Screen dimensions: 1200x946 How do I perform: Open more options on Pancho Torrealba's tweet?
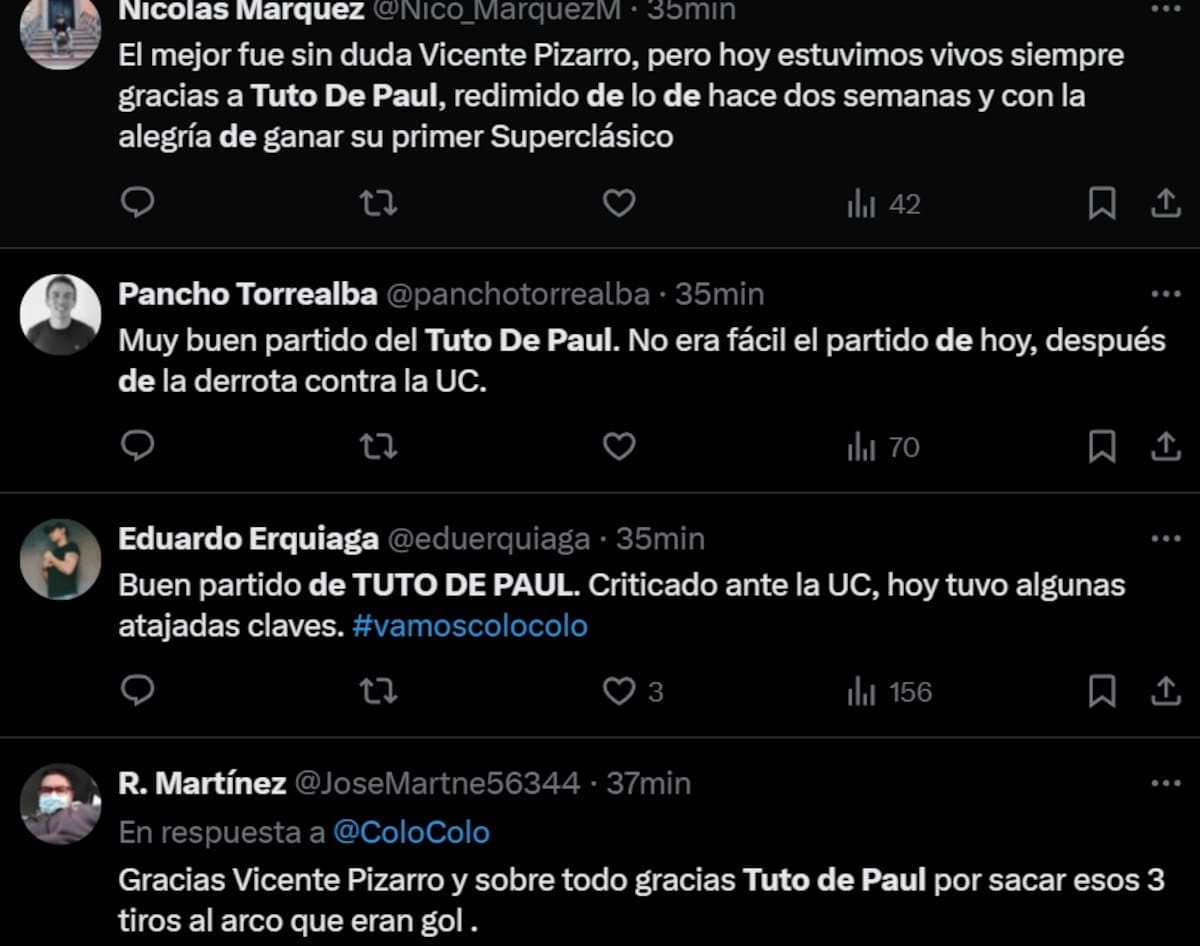(x=1166, y=294)
